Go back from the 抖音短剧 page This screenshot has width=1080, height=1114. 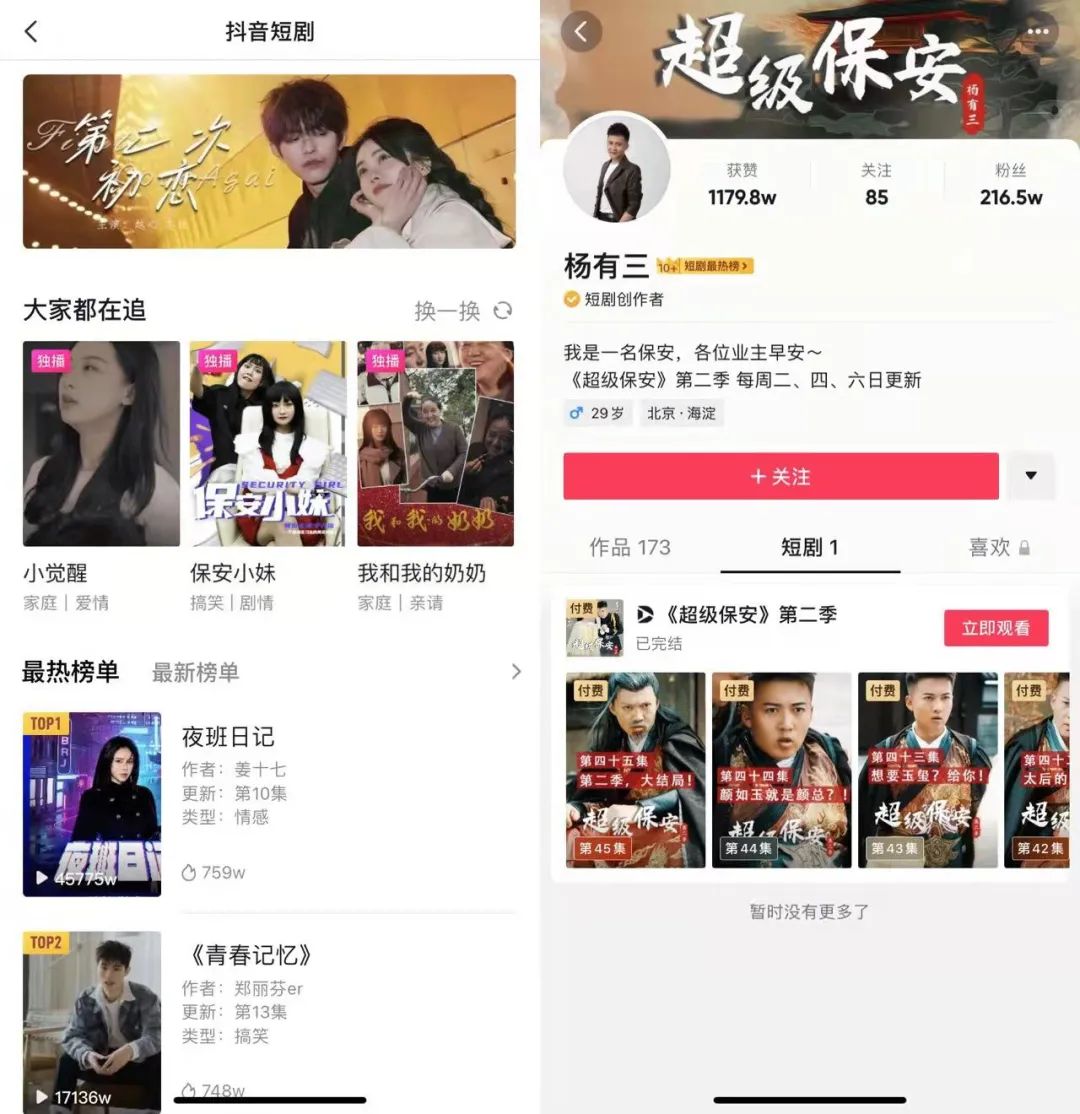pos(31,31)
